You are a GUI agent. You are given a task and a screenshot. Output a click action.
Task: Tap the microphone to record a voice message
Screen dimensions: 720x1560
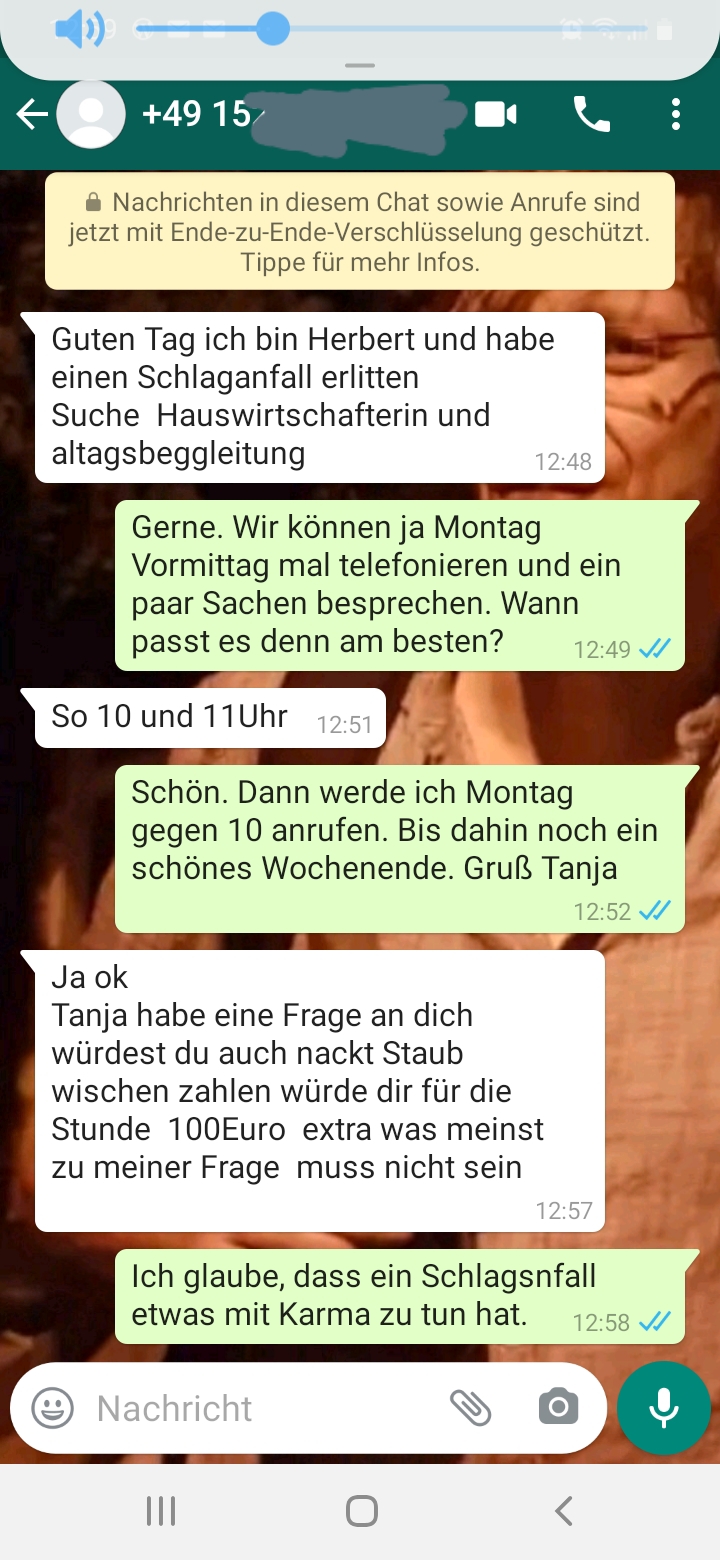(x=663, y=1408)
